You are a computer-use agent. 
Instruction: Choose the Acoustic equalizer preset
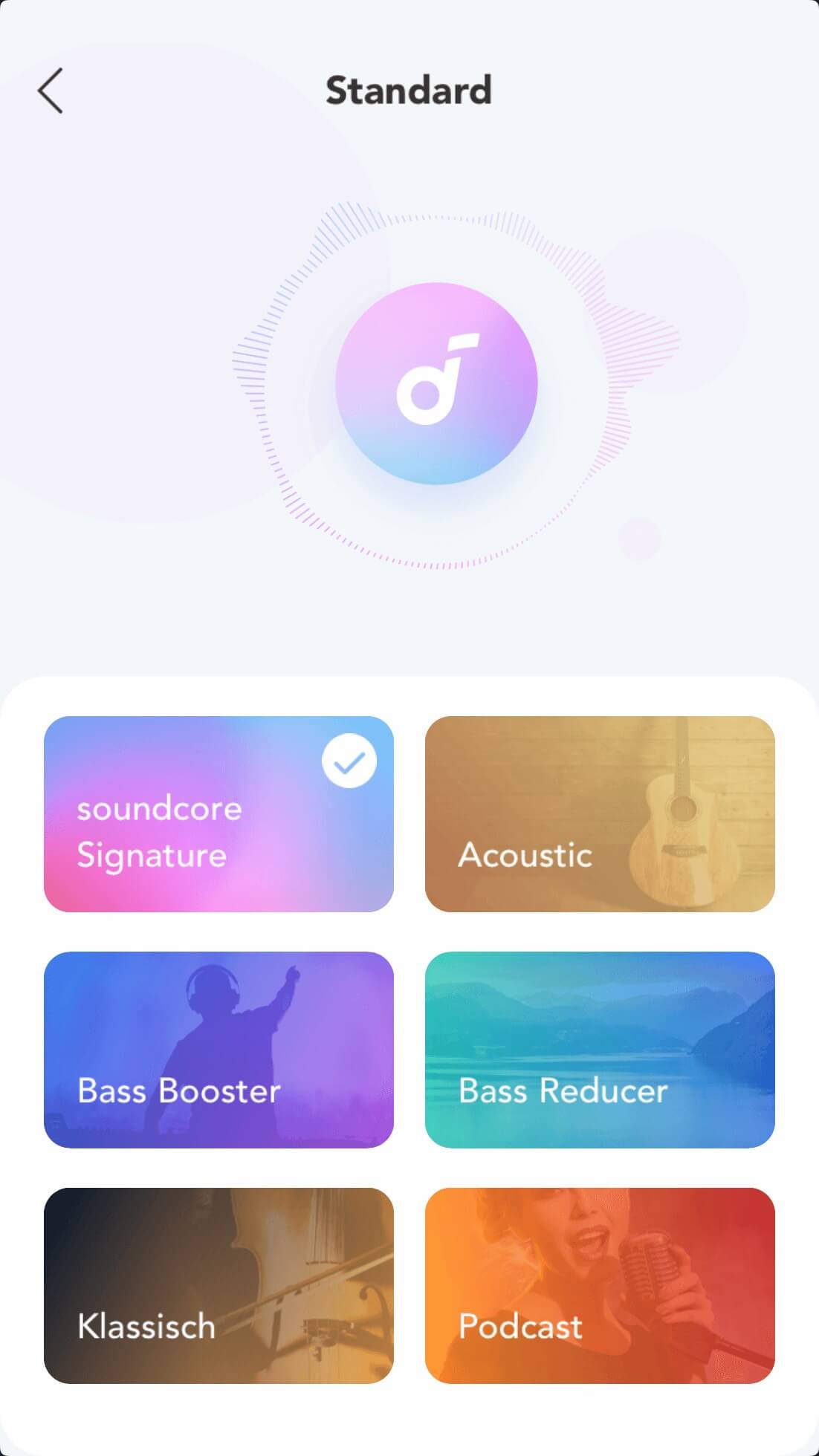click(599, 814)
